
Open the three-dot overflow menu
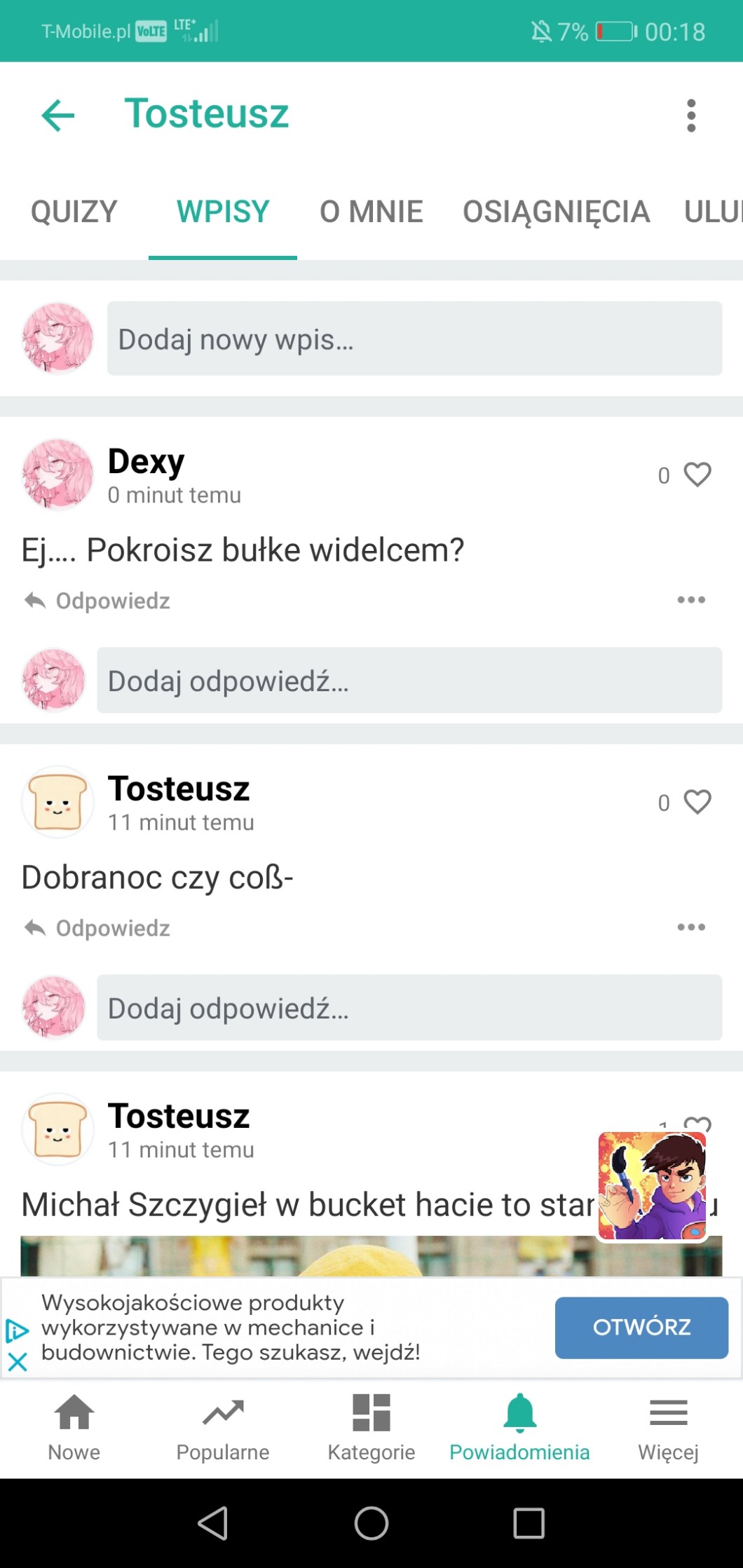tap(690, 116)
